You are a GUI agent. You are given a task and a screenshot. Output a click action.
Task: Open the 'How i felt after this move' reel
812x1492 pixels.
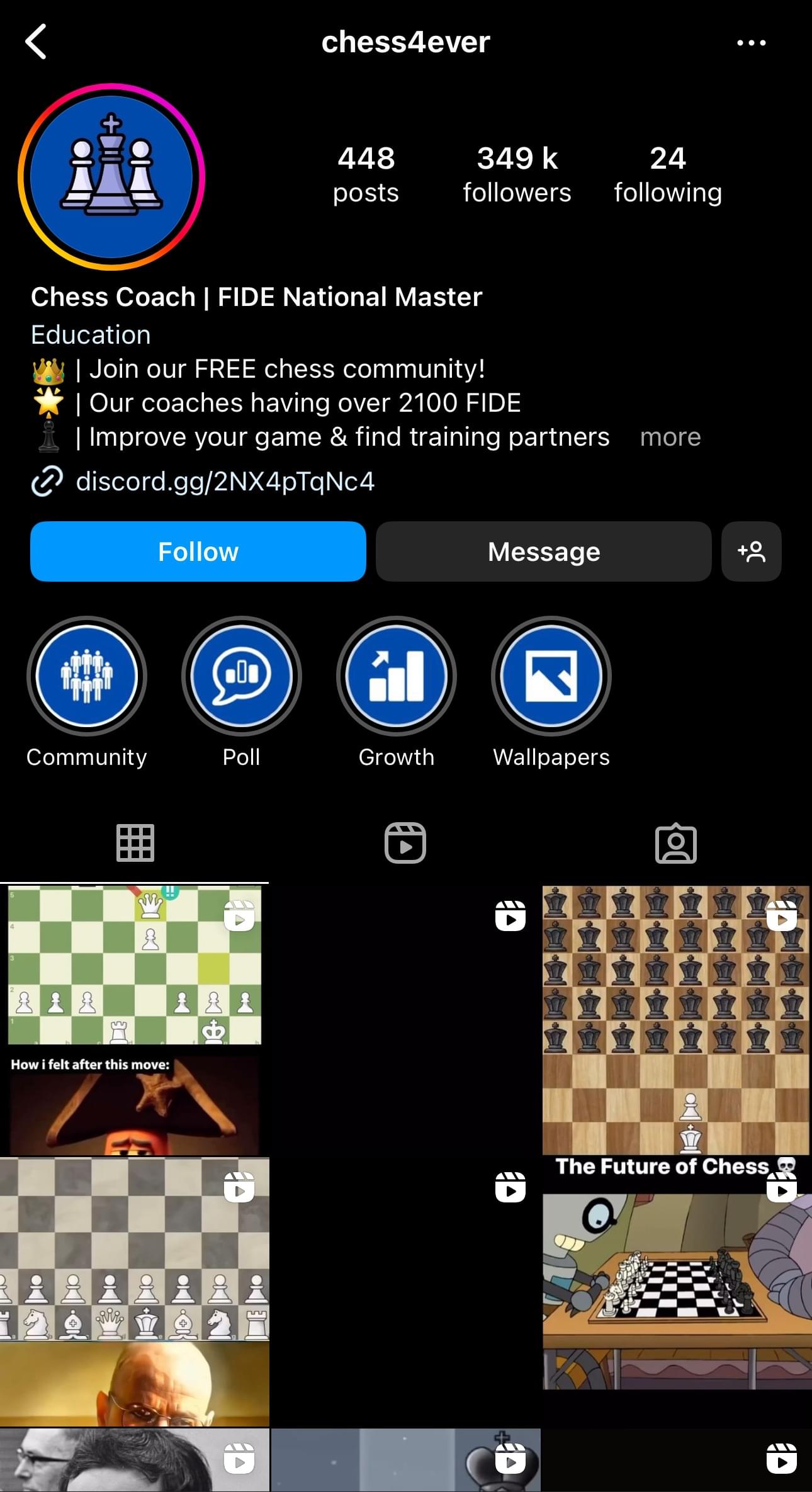[x=134, y=1020]
